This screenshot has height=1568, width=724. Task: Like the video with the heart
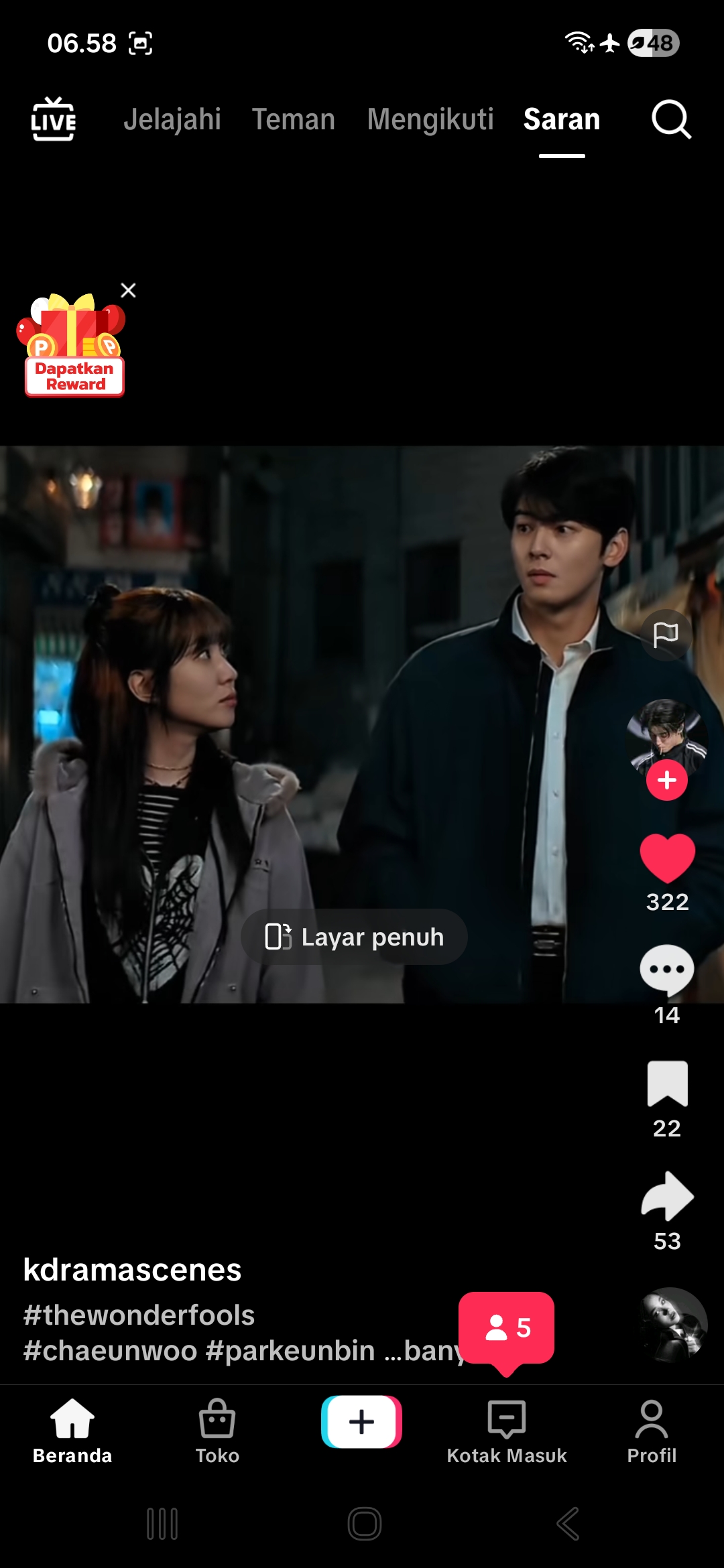pos(668,858)
